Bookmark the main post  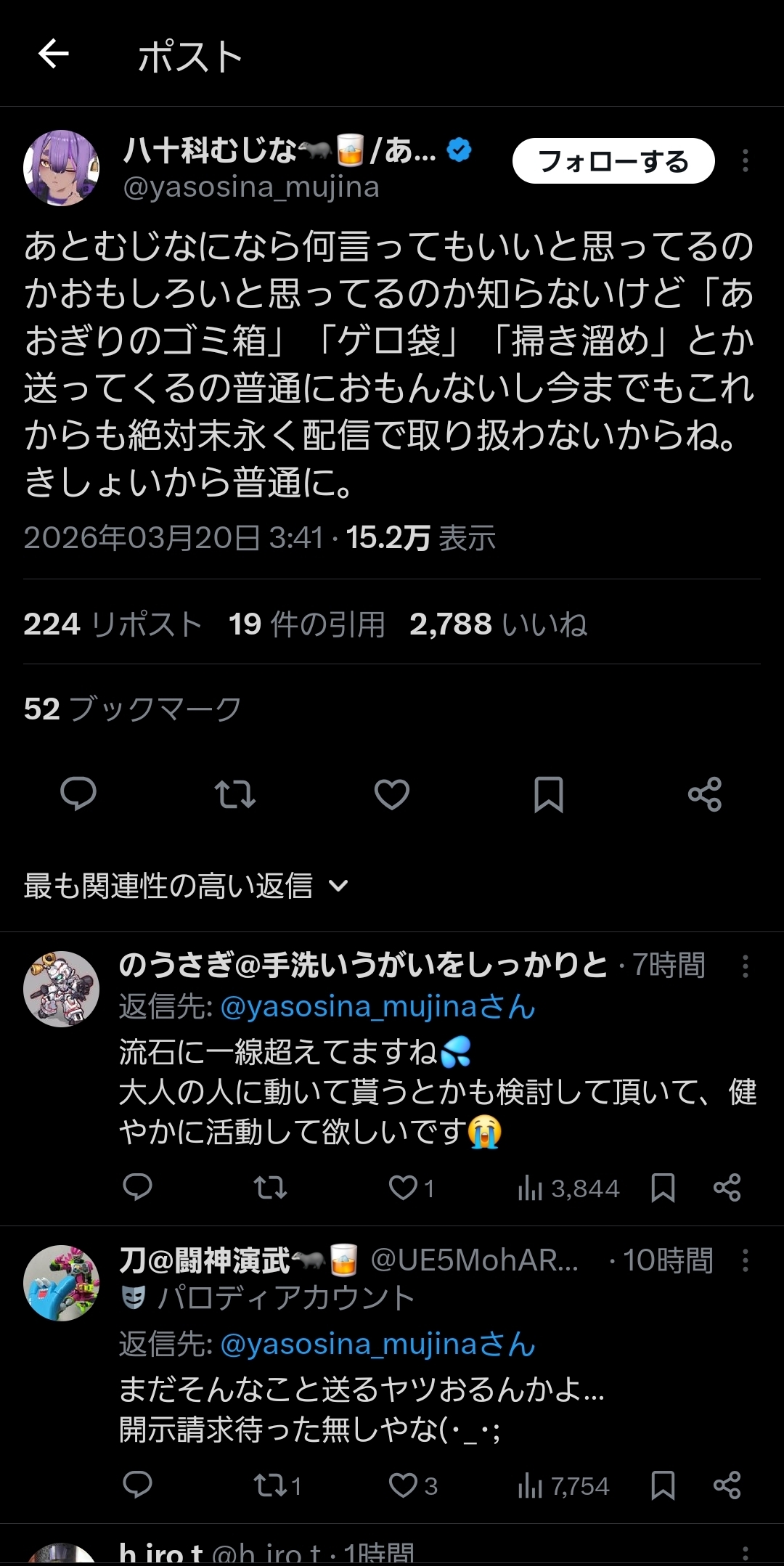[x=549, y=794]
